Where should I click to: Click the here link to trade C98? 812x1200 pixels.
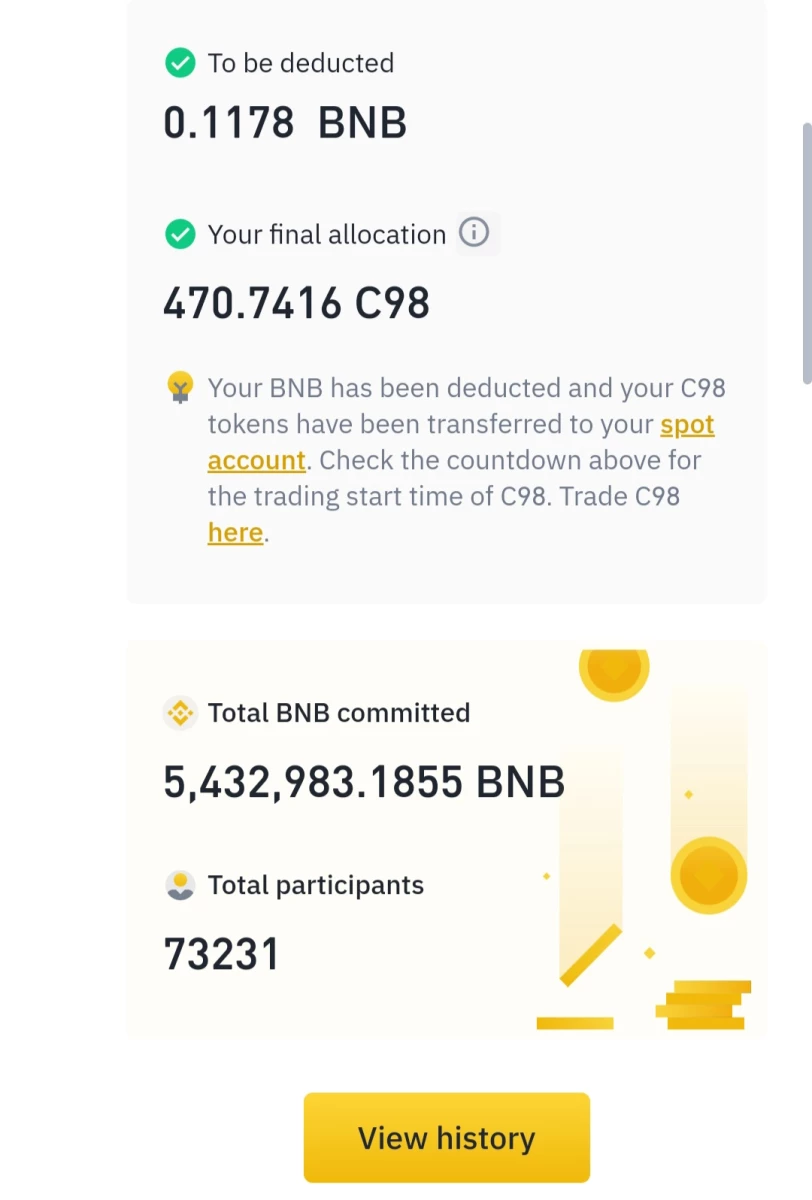pyautogui.click(x=234, y=532)
